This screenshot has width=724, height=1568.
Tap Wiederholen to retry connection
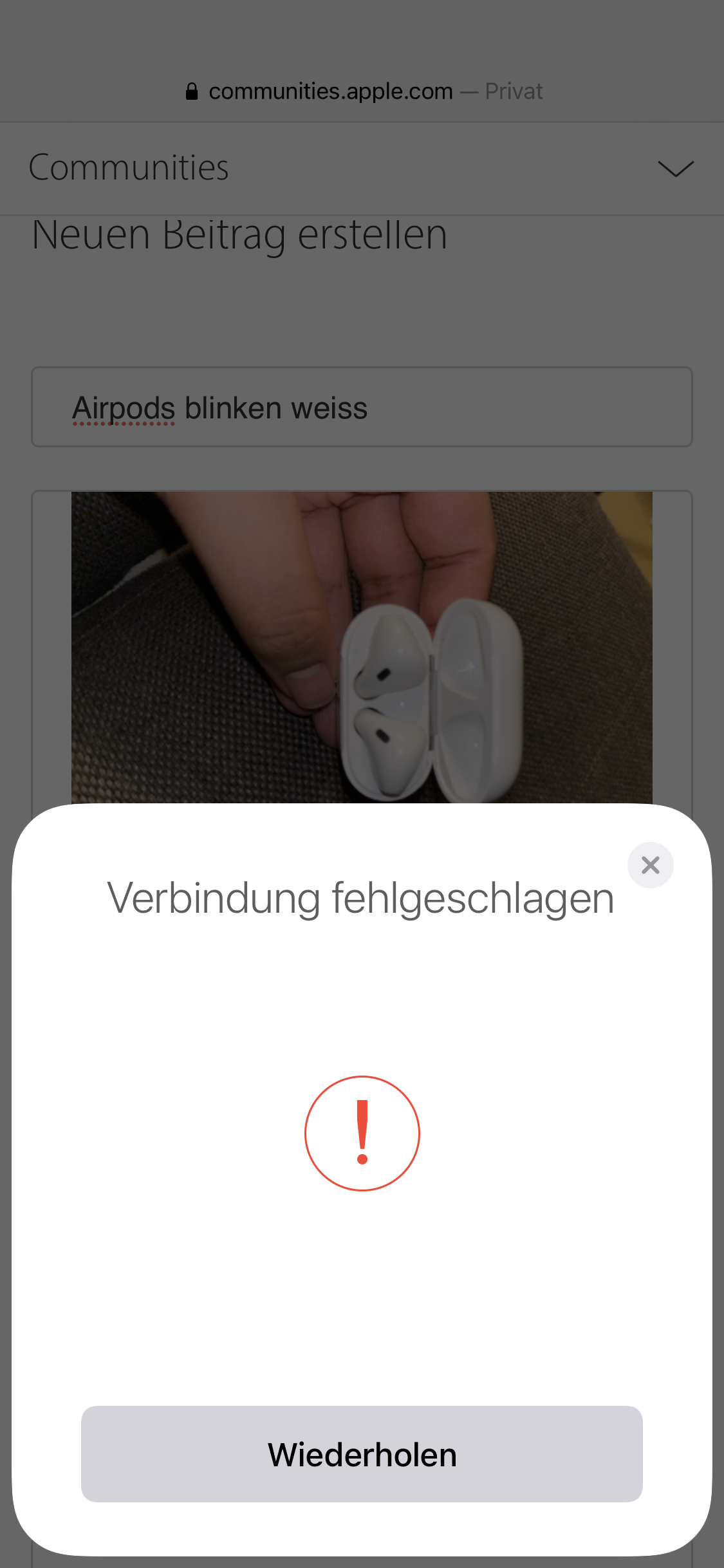362,1453
